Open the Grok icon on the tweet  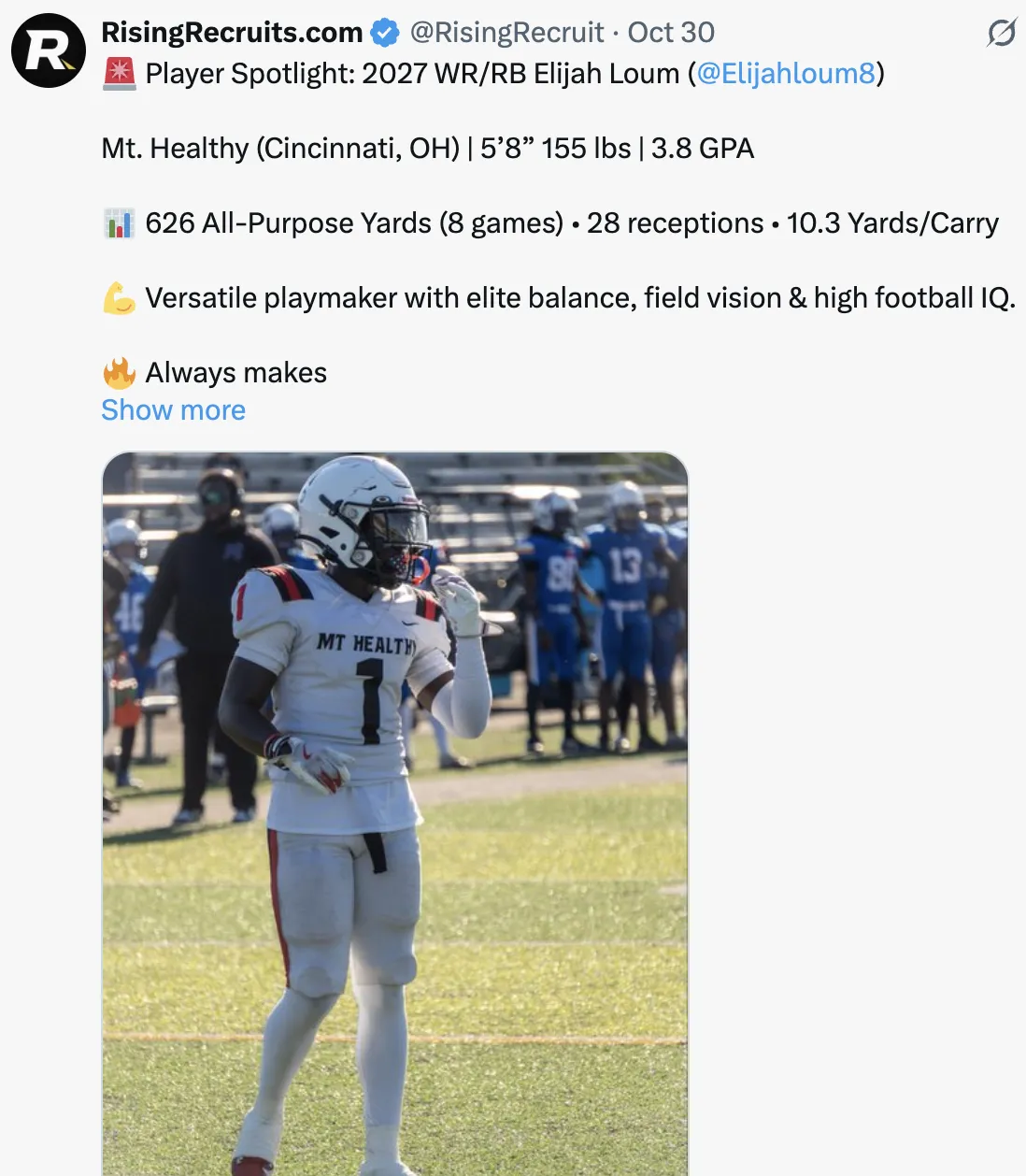(1001, 33)
